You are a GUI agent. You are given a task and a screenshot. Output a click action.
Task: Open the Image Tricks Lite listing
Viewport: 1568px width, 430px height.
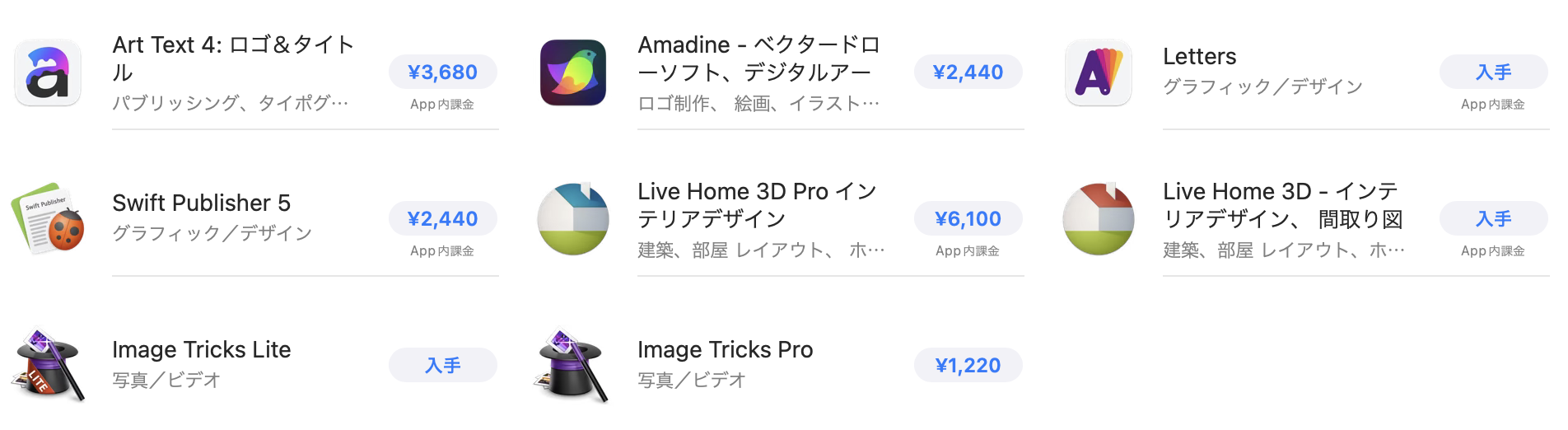[x=201, y=350]
